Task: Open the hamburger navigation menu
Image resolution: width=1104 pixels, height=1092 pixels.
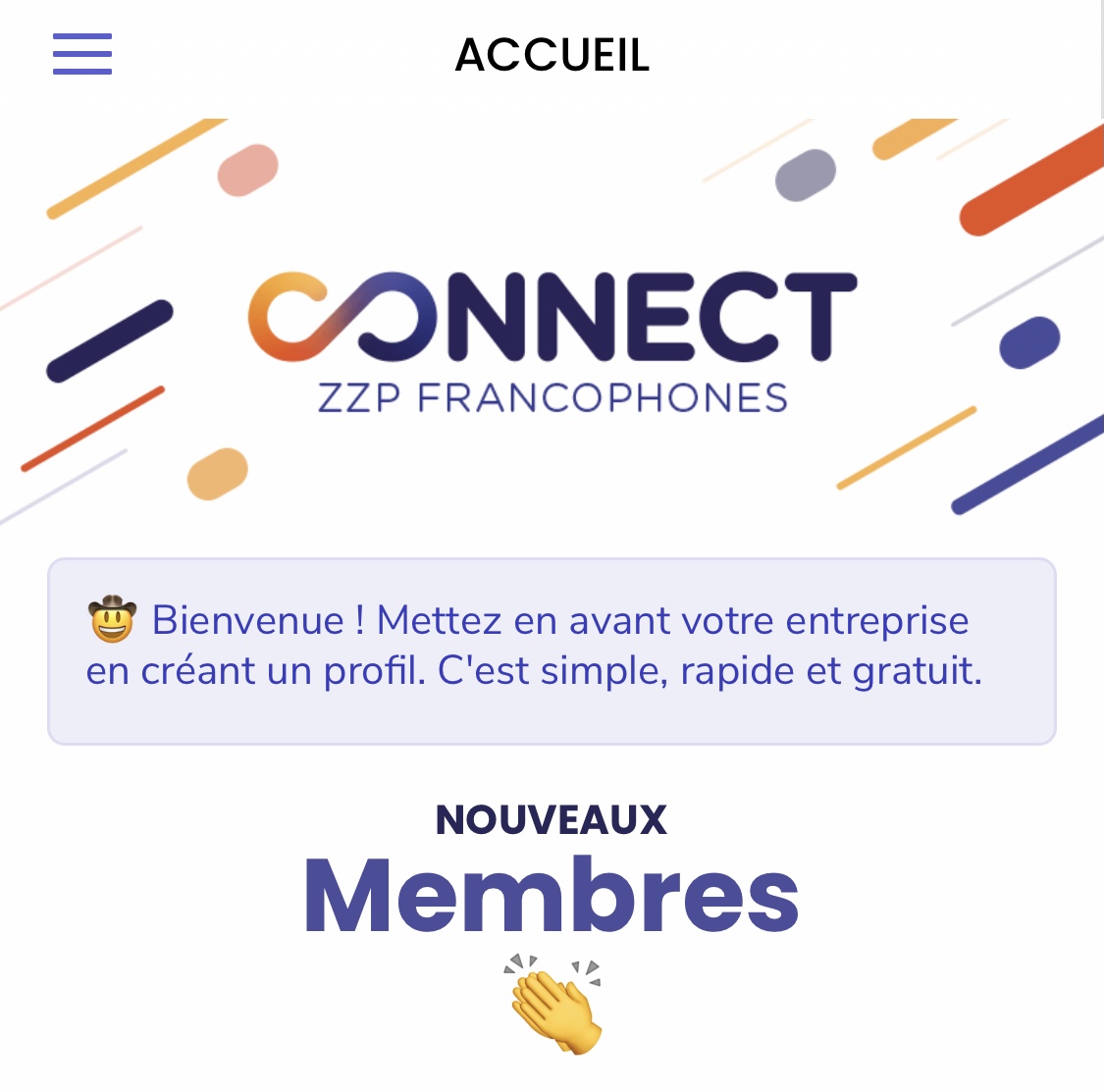Action: pyautogui.click(x=82, y=54)
